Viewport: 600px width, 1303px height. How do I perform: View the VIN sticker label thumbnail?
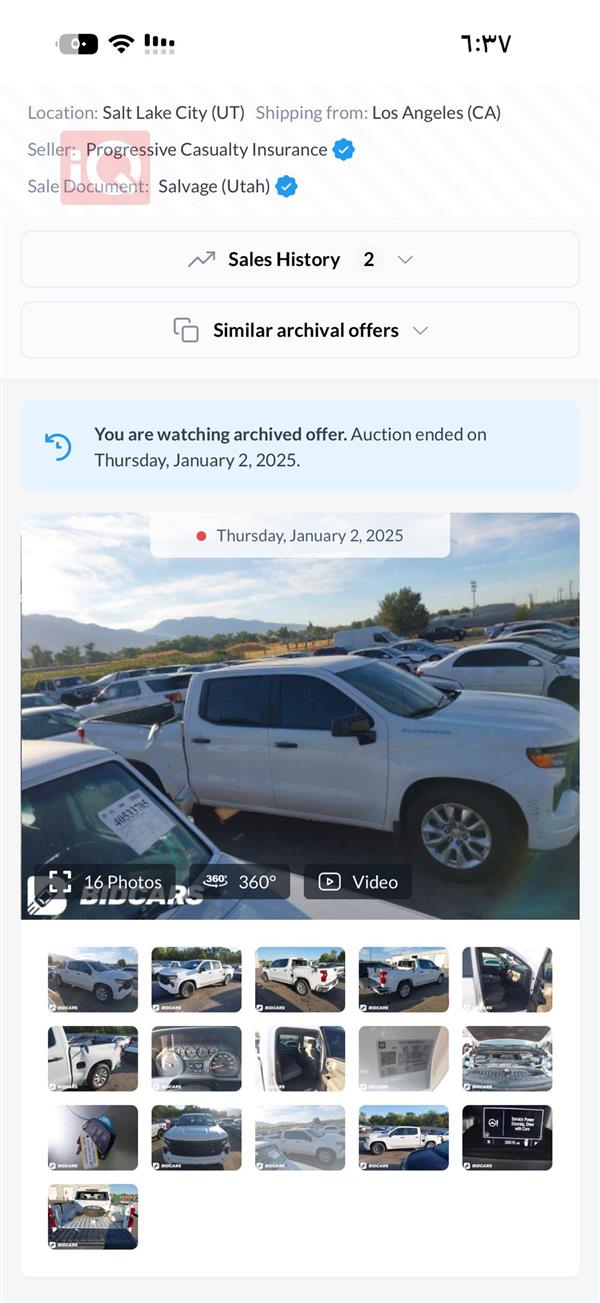click(x=403, y=1058)
